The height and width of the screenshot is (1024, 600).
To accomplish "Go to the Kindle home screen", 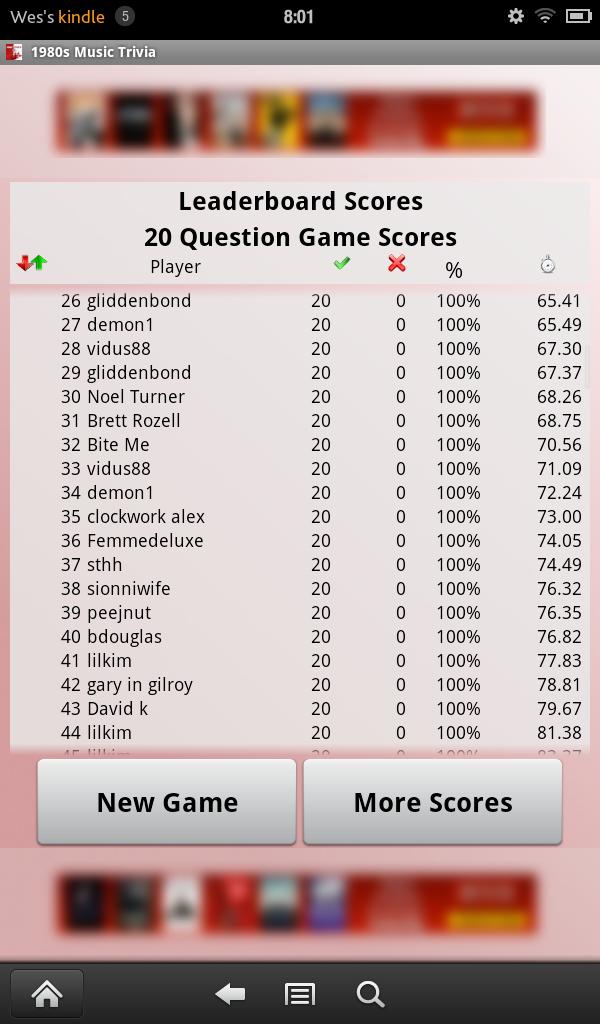I will point(46,994).
